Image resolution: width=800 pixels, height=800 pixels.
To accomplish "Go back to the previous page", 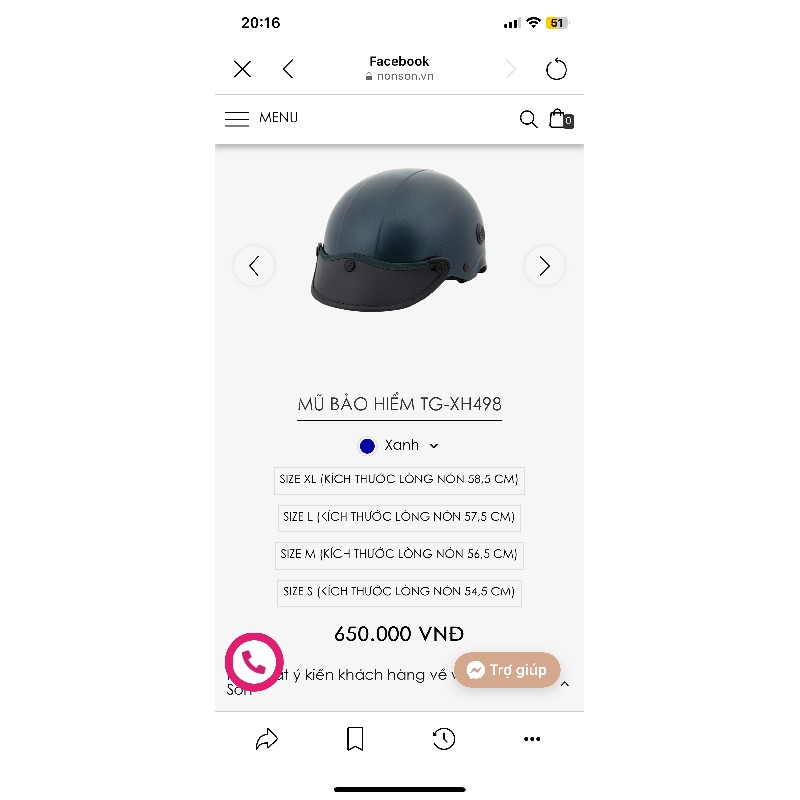I will point(288,69).
